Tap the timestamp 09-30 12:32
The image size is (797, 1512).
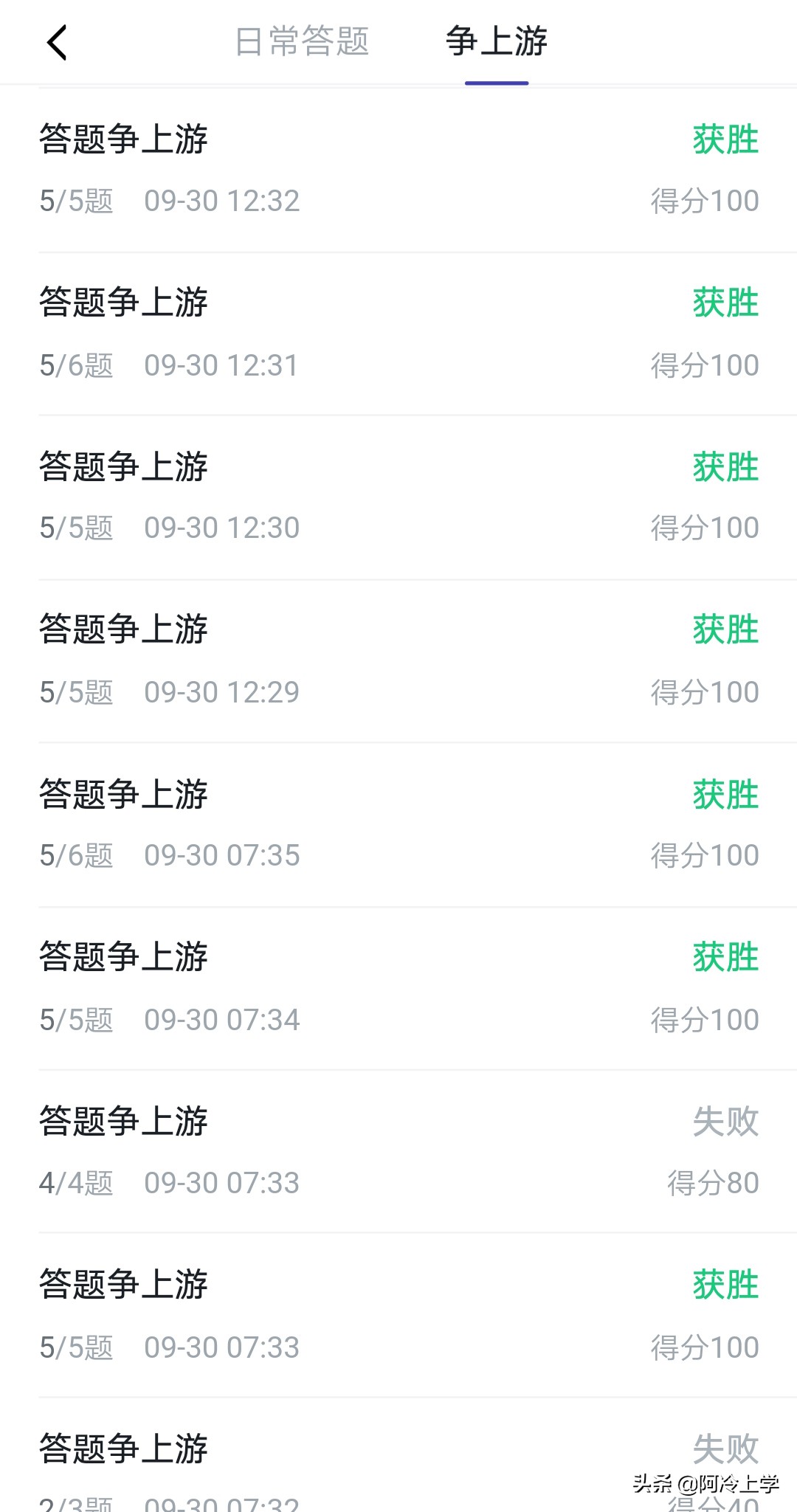[x=221, y=200]
